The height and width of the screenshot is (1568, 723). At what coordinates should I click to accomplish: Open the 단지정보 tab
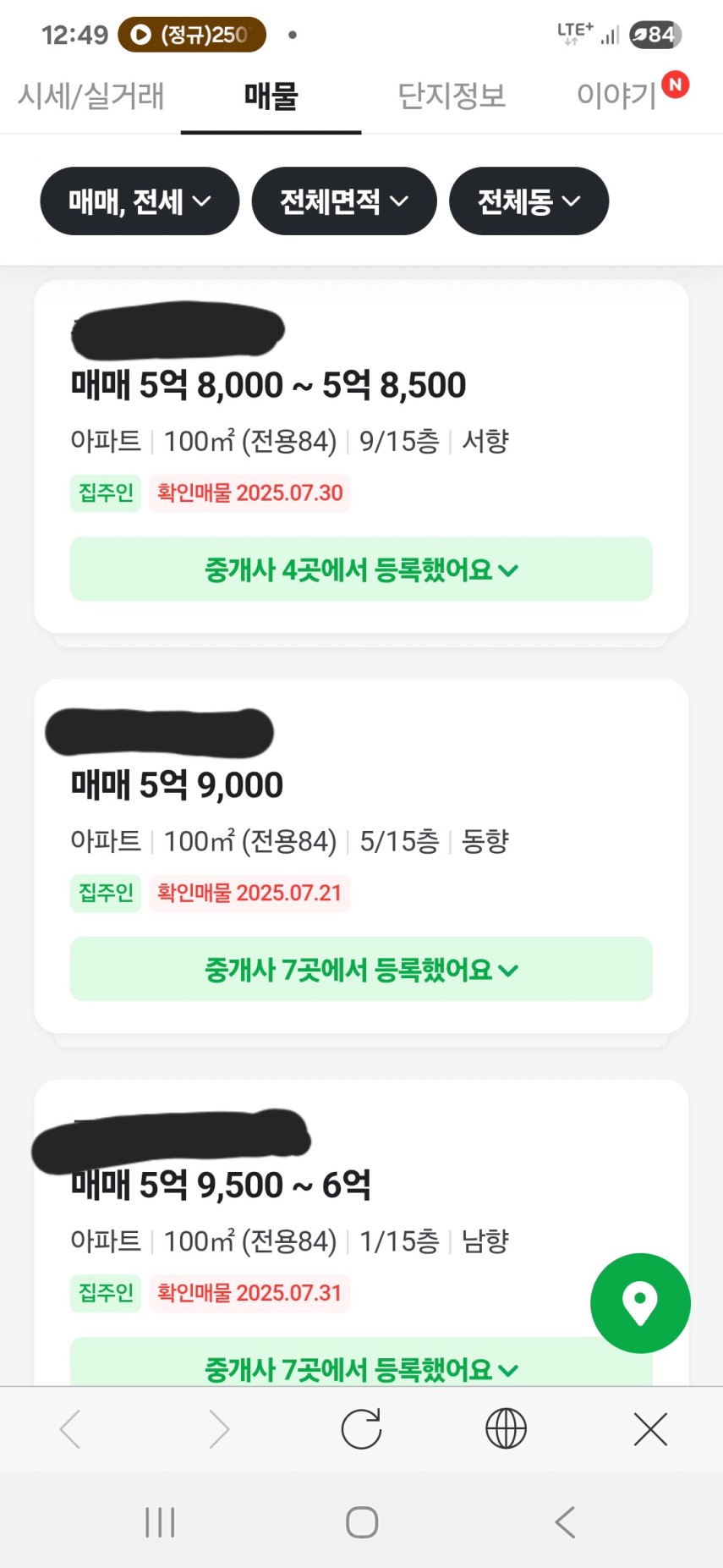pos(452,96)
